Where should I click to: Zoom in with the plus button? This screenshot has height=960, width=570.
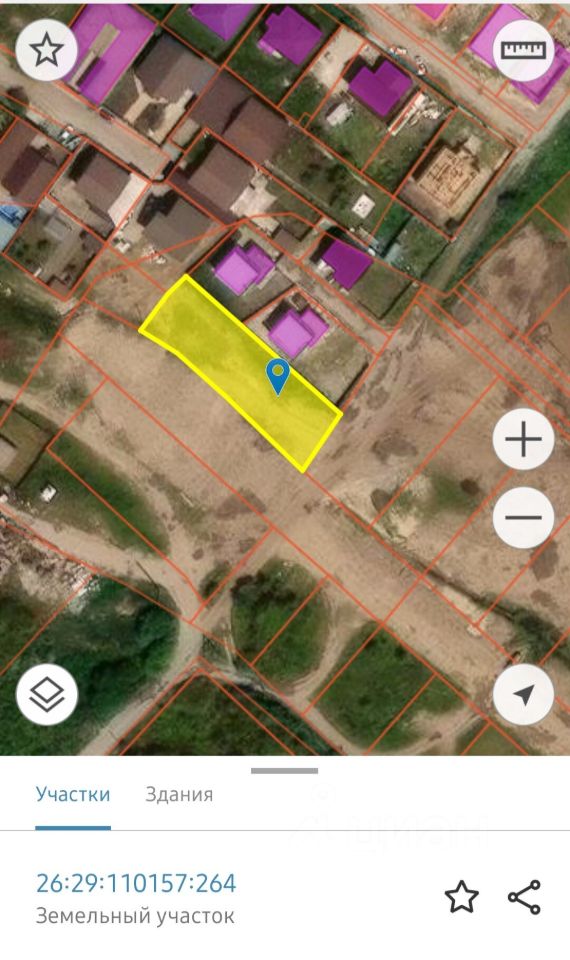[523, 439]
